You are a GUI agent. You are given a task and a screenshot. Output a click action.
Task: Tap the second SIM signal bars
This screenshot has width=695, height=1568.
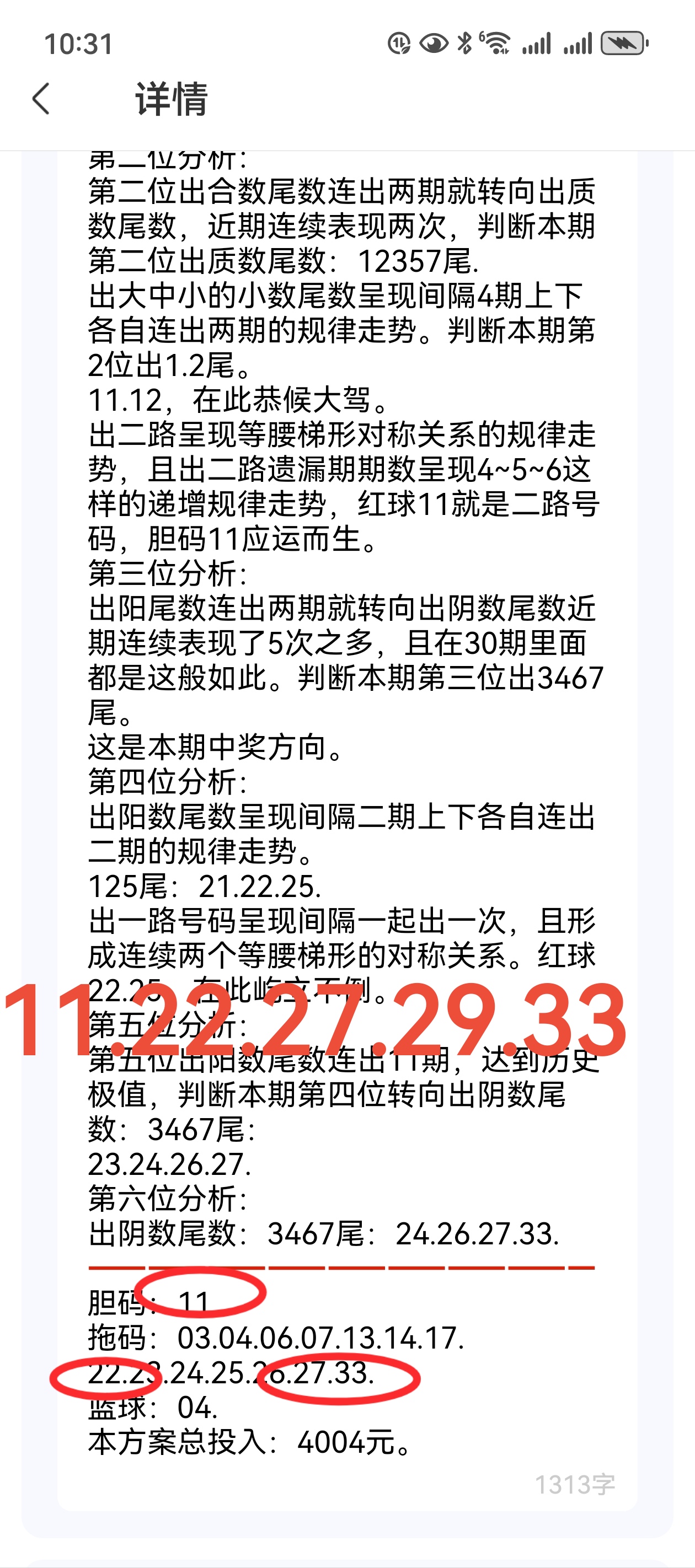(x=579, y=41)
